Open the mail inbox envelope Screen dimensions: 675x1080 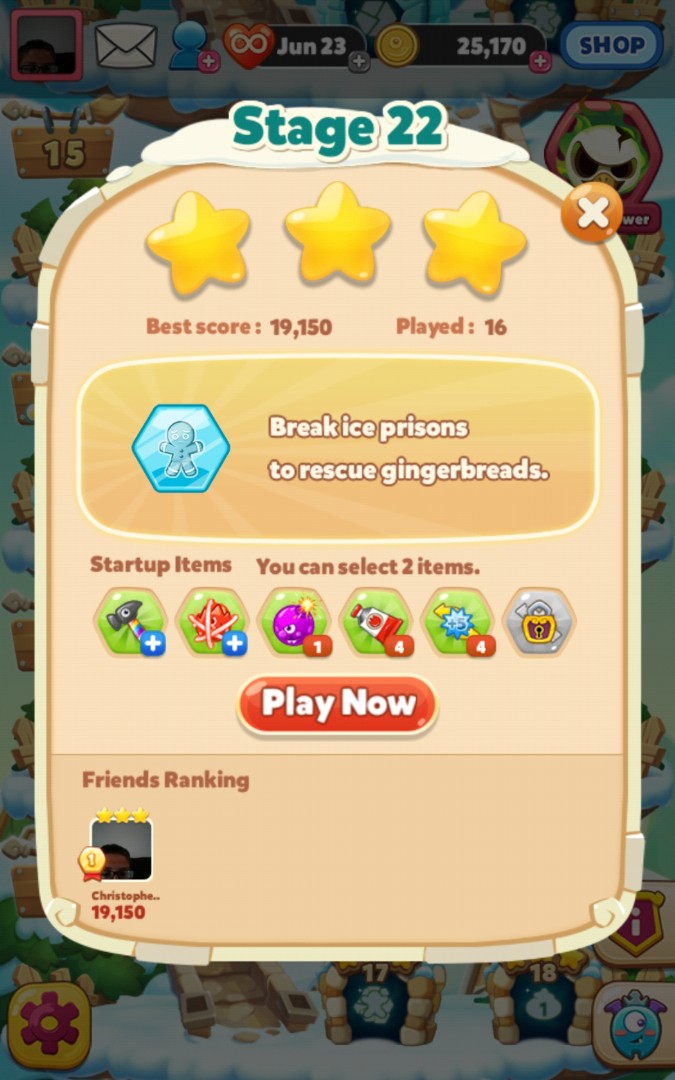pos(126,45)
